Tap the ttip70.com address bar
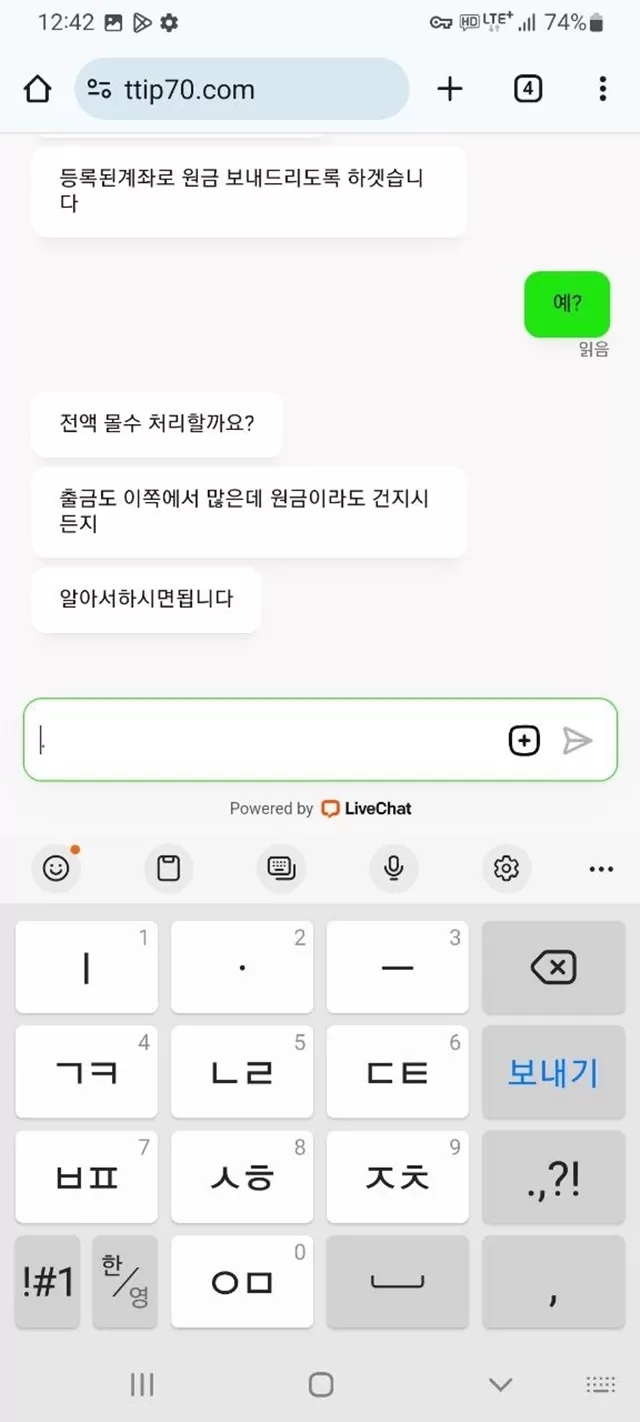640x1422 pixels. 242,89
